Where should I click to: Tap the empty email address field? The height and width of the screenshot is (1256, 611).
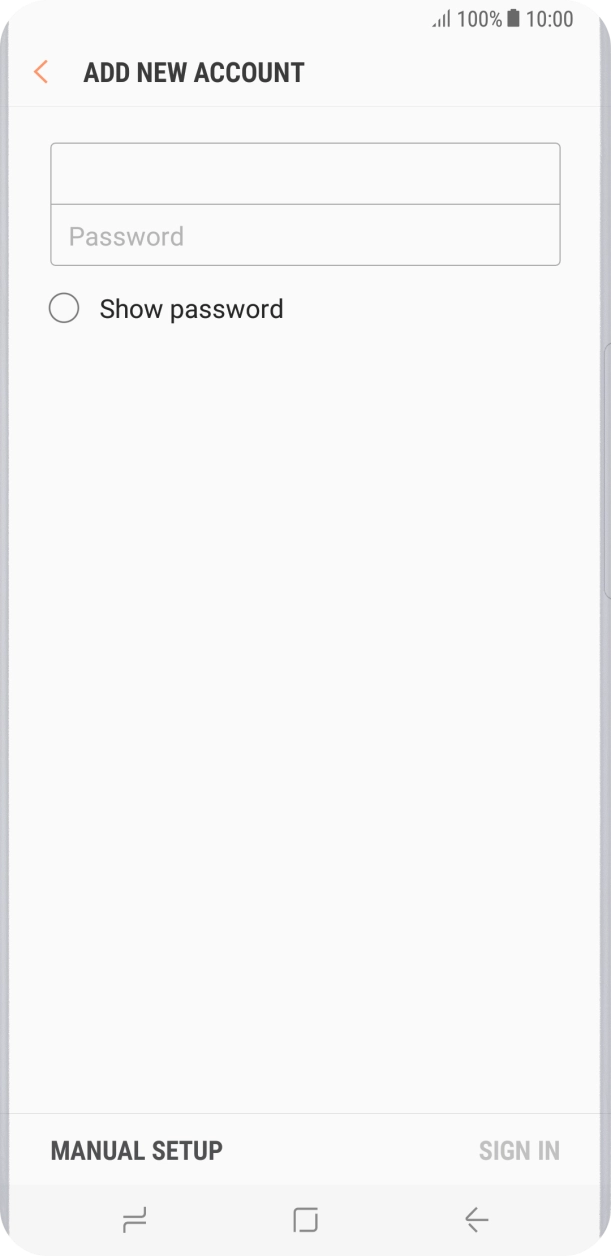point(305,174)
